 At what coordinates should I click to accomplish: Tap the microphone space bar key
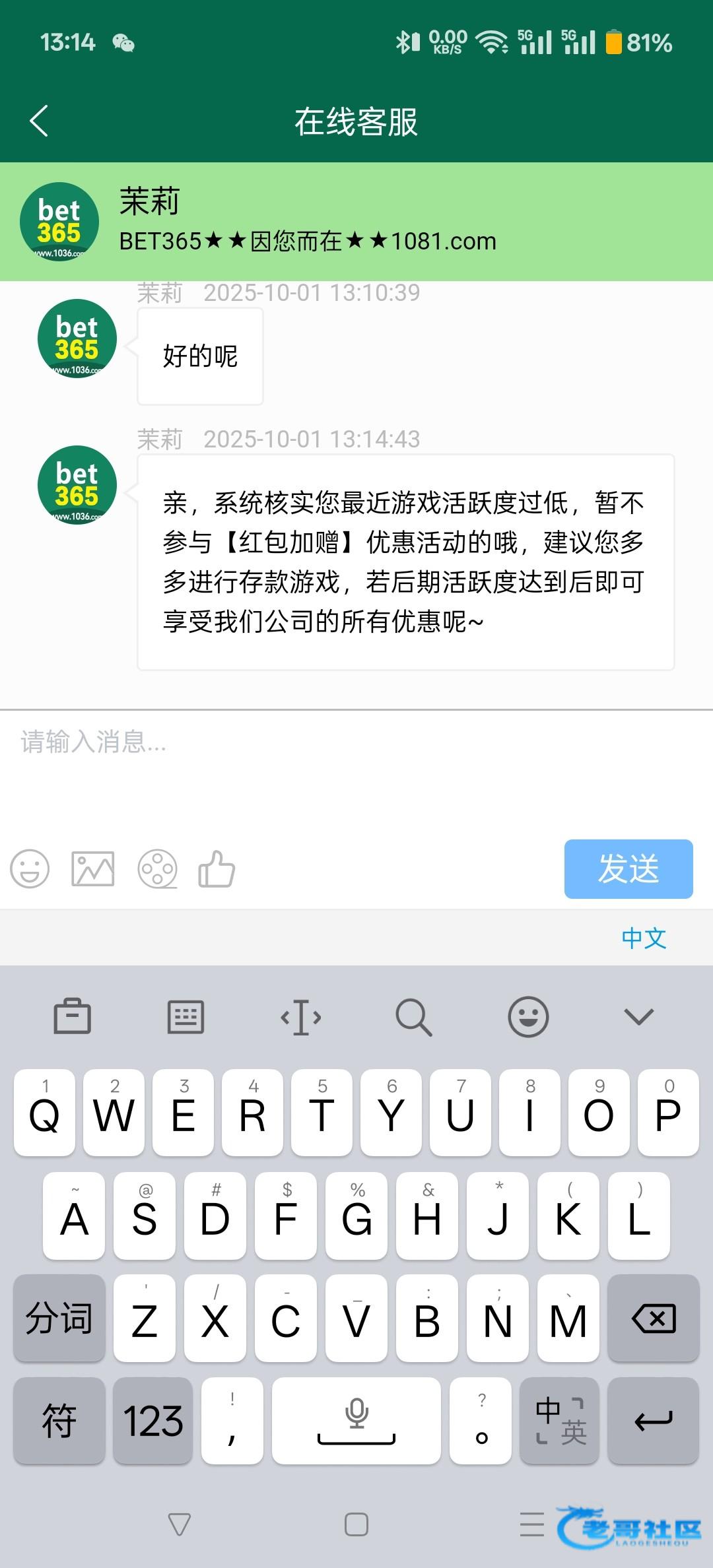pos(356,1421)
